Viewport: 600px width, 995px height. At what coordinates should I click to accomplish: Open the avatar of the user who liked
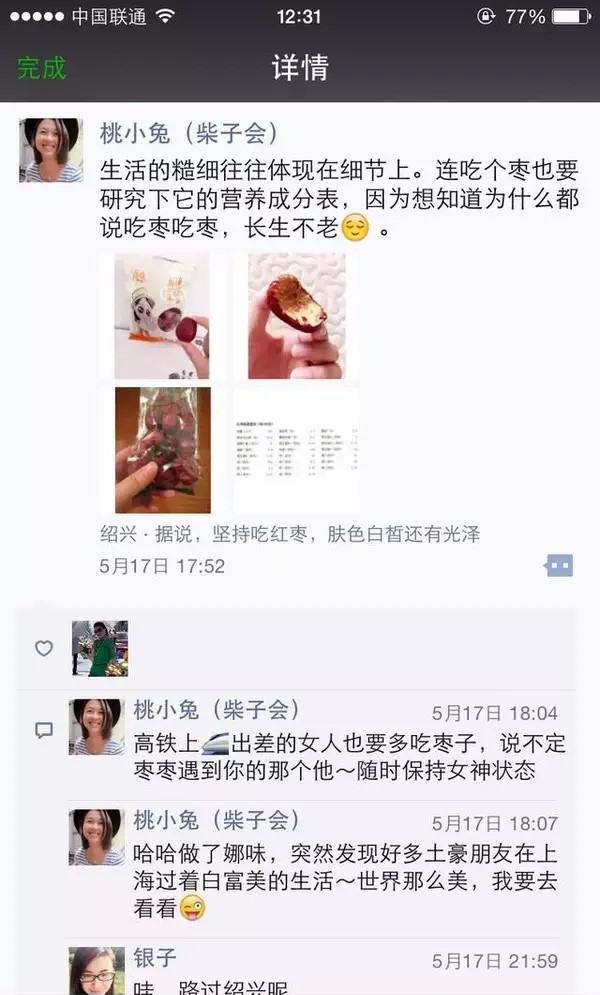pos(100,648)
